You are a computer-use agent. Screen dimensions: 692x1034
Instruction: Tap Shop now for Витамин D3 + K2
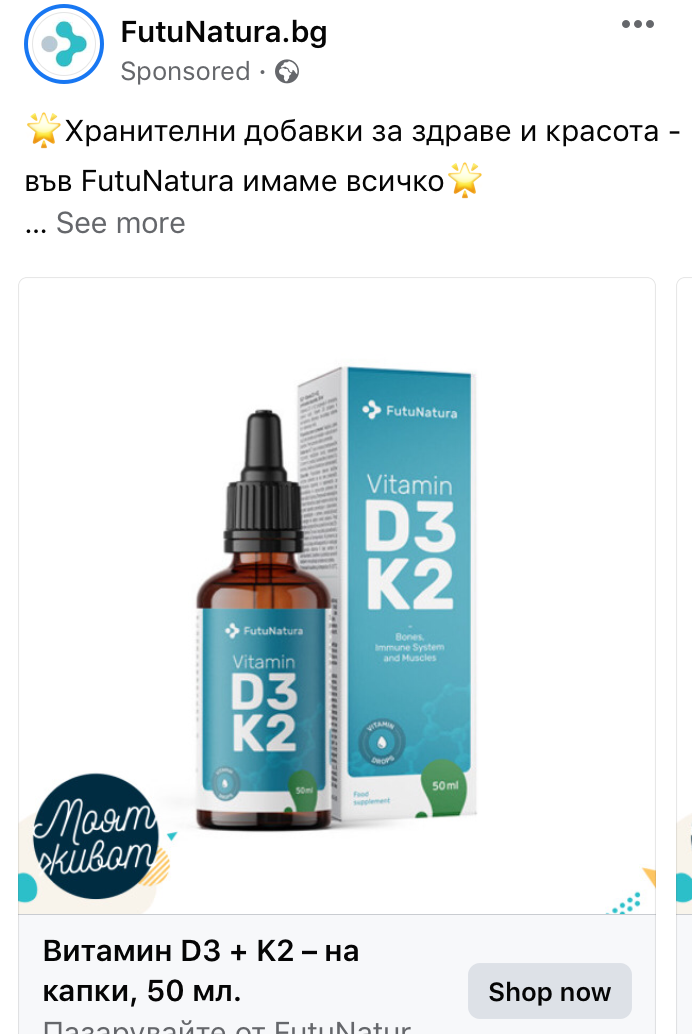point(549,992)
